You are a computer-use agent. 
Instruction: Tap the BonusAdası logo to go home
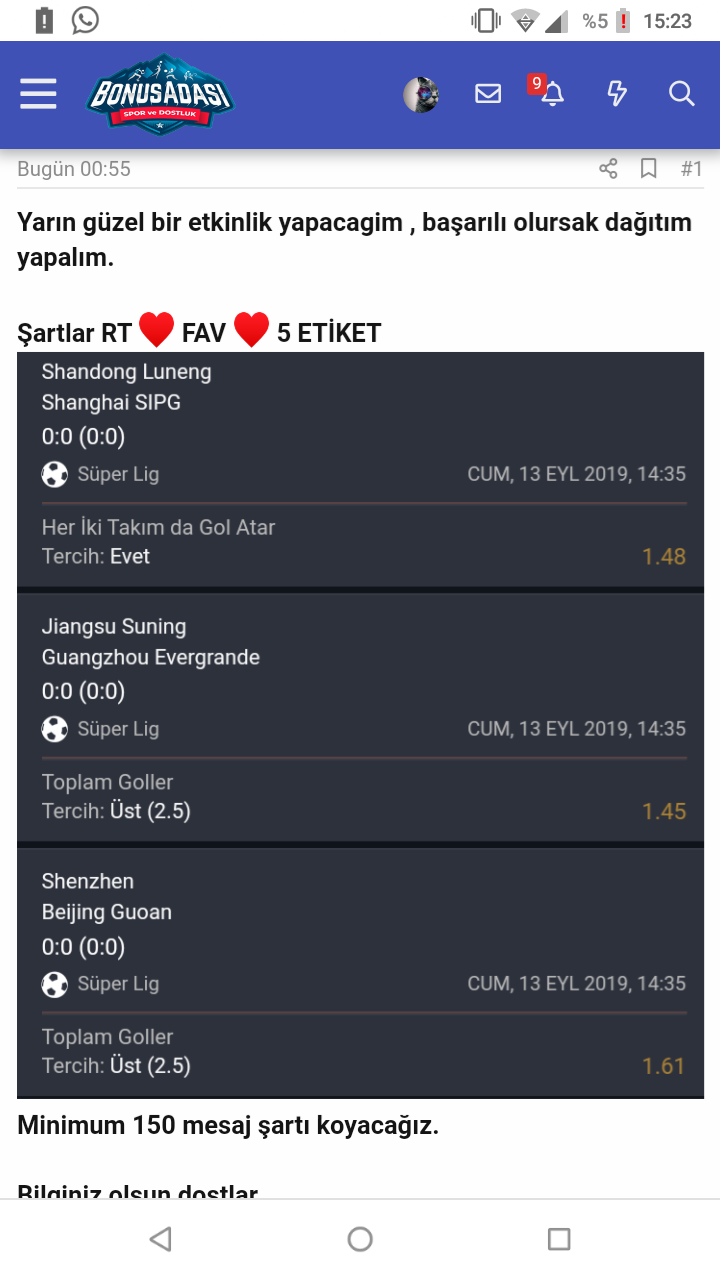pyautogui.click(x=160, y=95)
